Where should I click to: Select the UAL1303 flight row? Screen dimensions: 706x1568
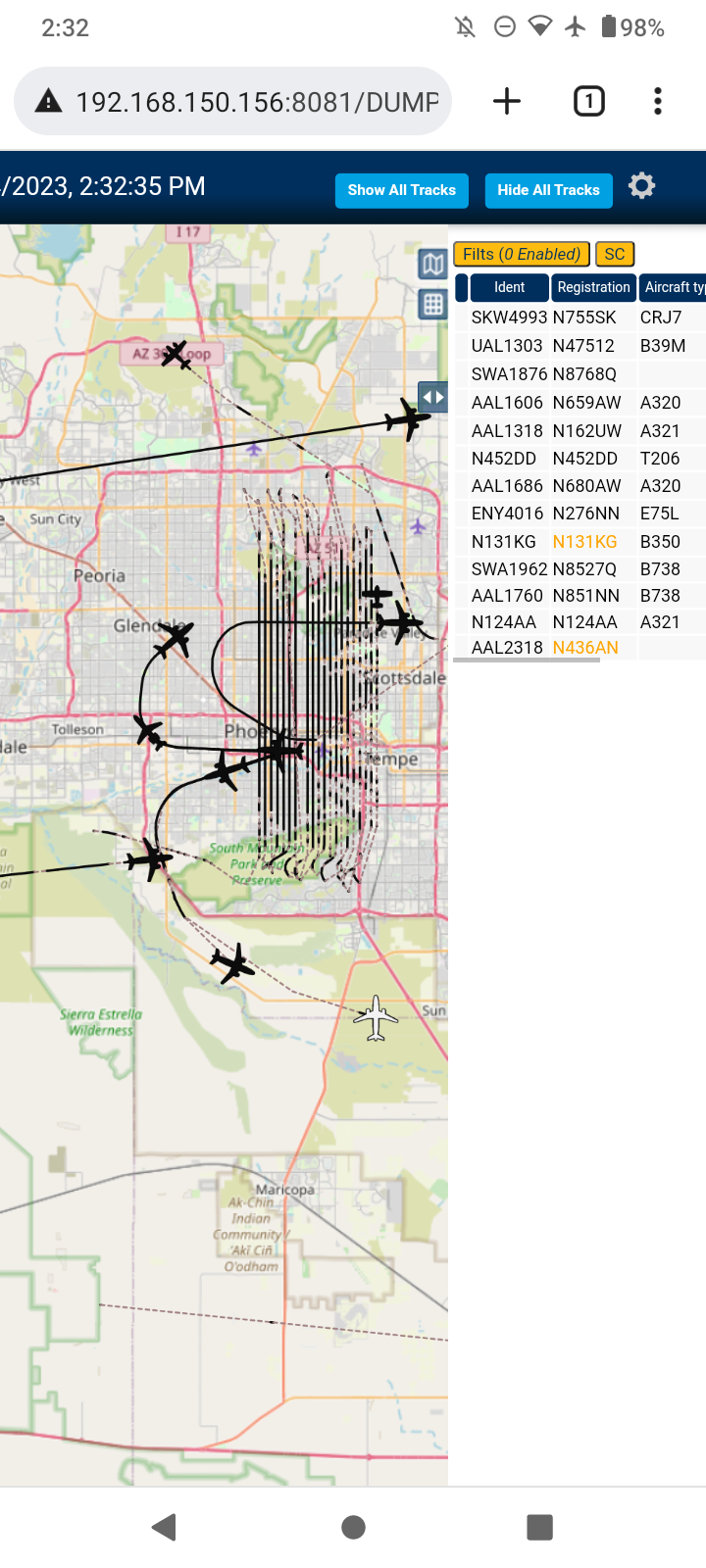580,346
